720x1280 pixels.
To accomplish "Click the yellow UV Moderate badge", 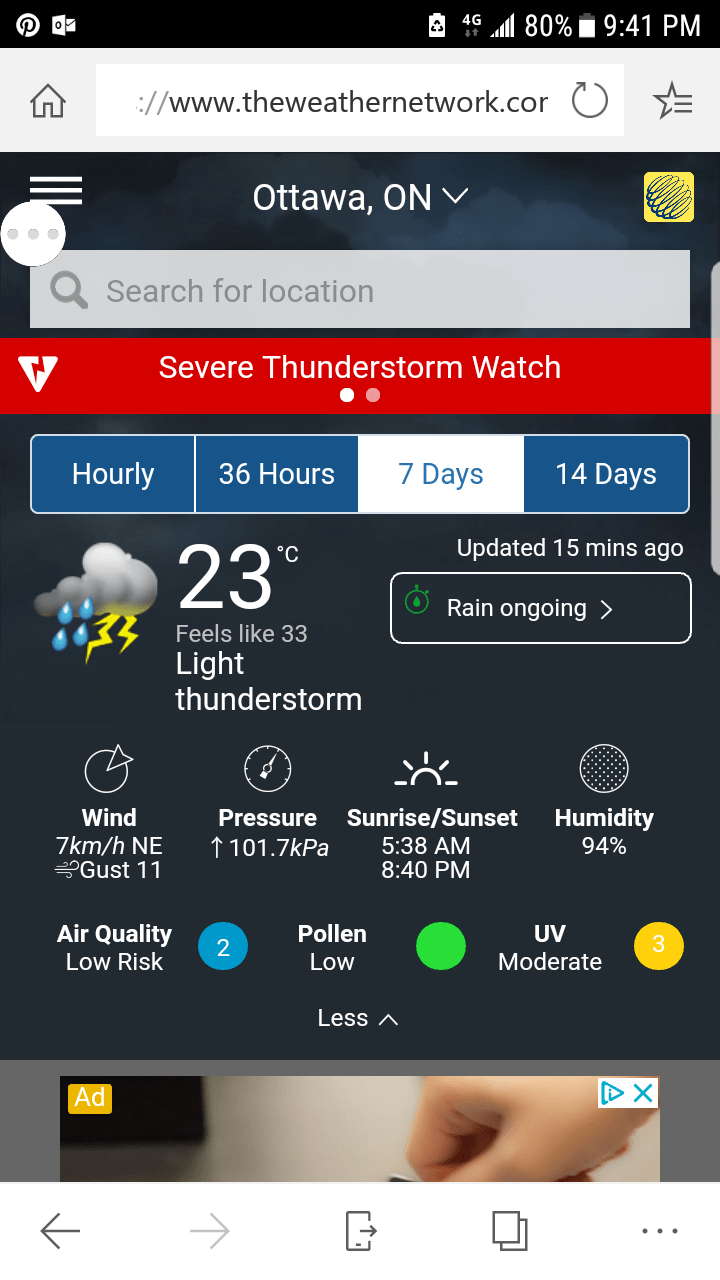I will (658, 946).
